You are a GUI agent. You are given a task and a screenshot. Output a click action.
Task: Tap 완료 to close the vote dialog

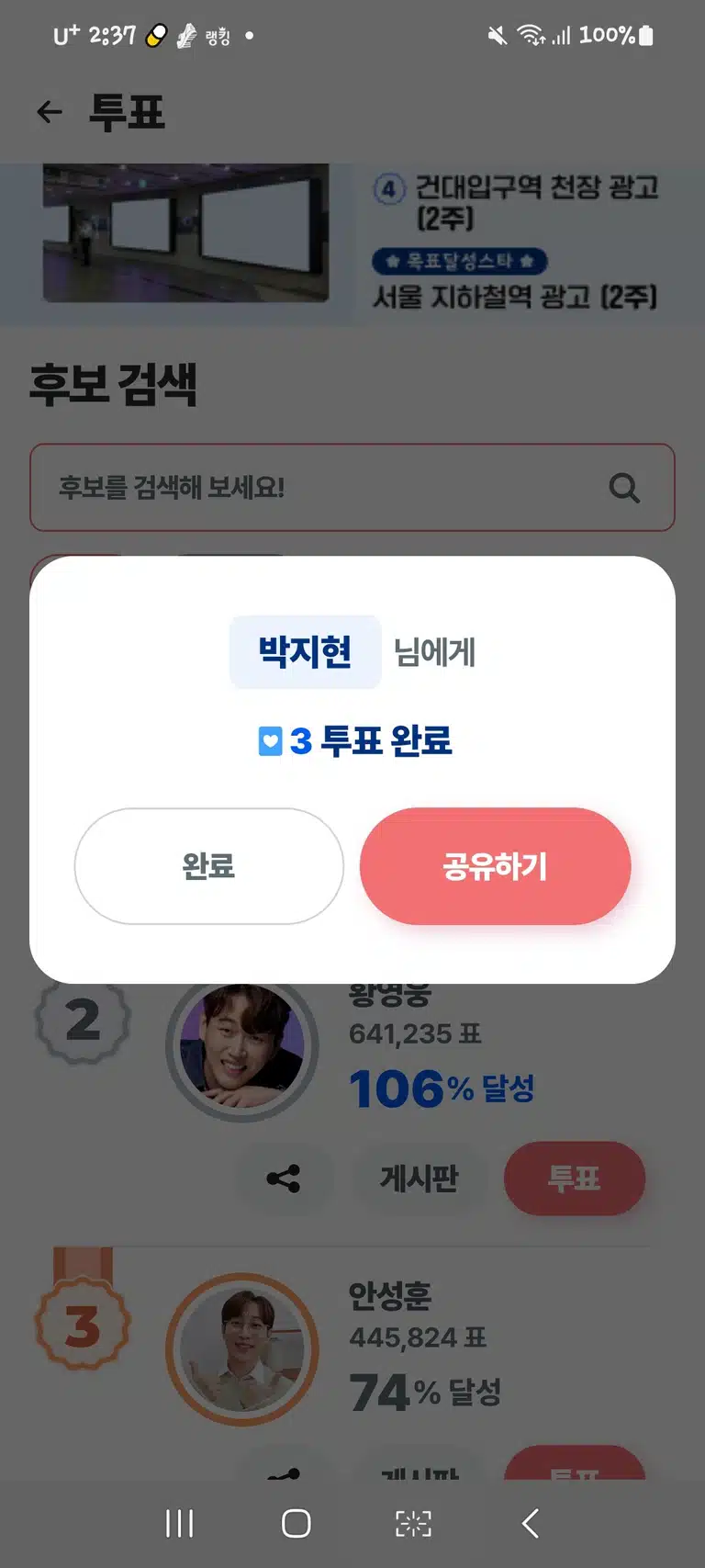[x=209, y=865]
